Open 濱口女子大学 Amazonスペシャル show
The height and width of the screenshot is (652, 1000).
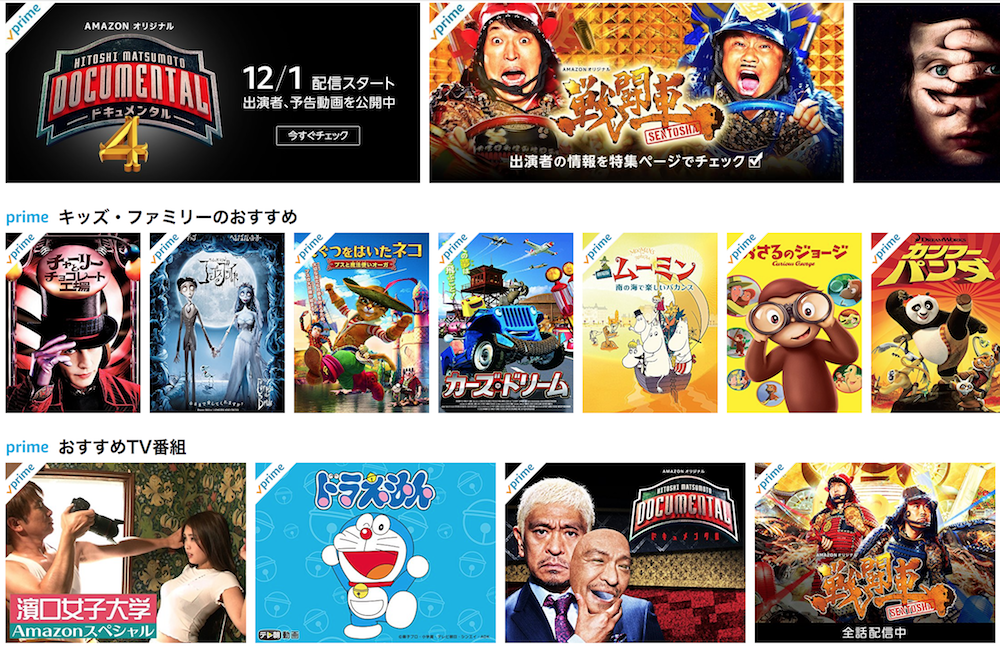coord(126,552)
